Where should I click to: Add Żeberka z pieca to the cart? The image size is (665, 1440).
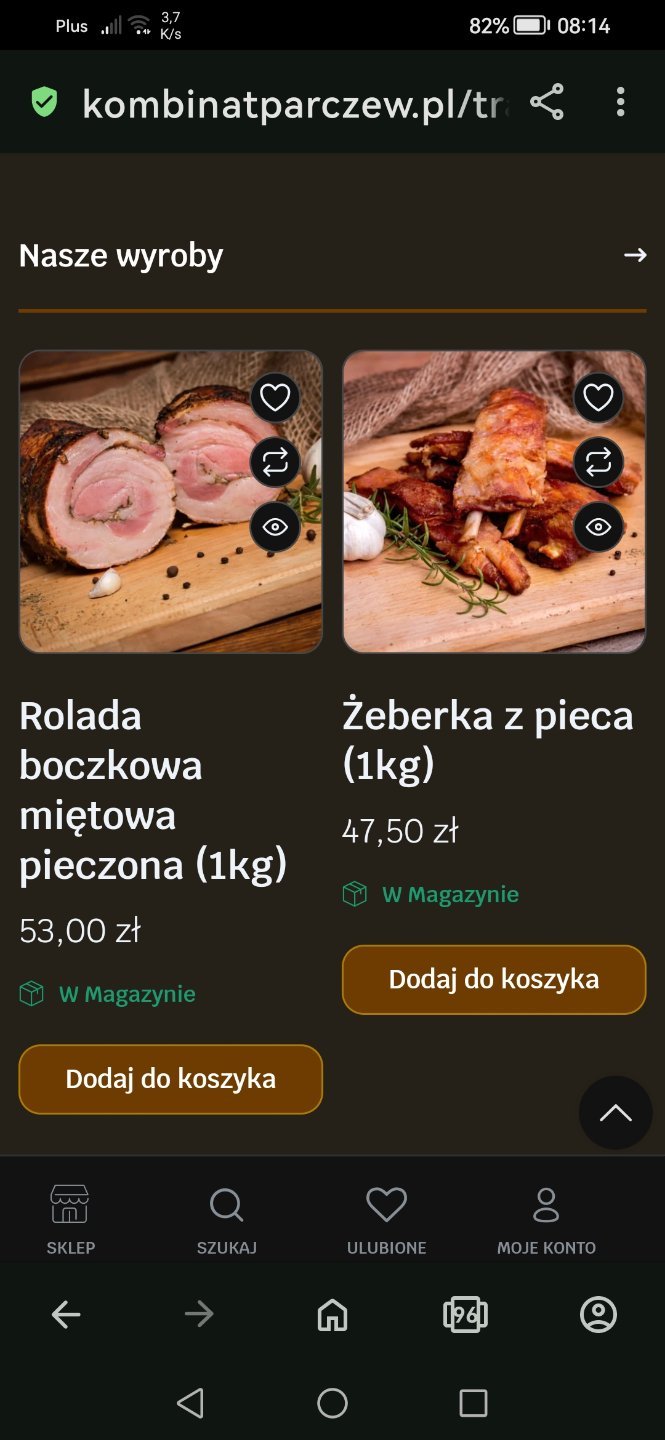point(494,979)
